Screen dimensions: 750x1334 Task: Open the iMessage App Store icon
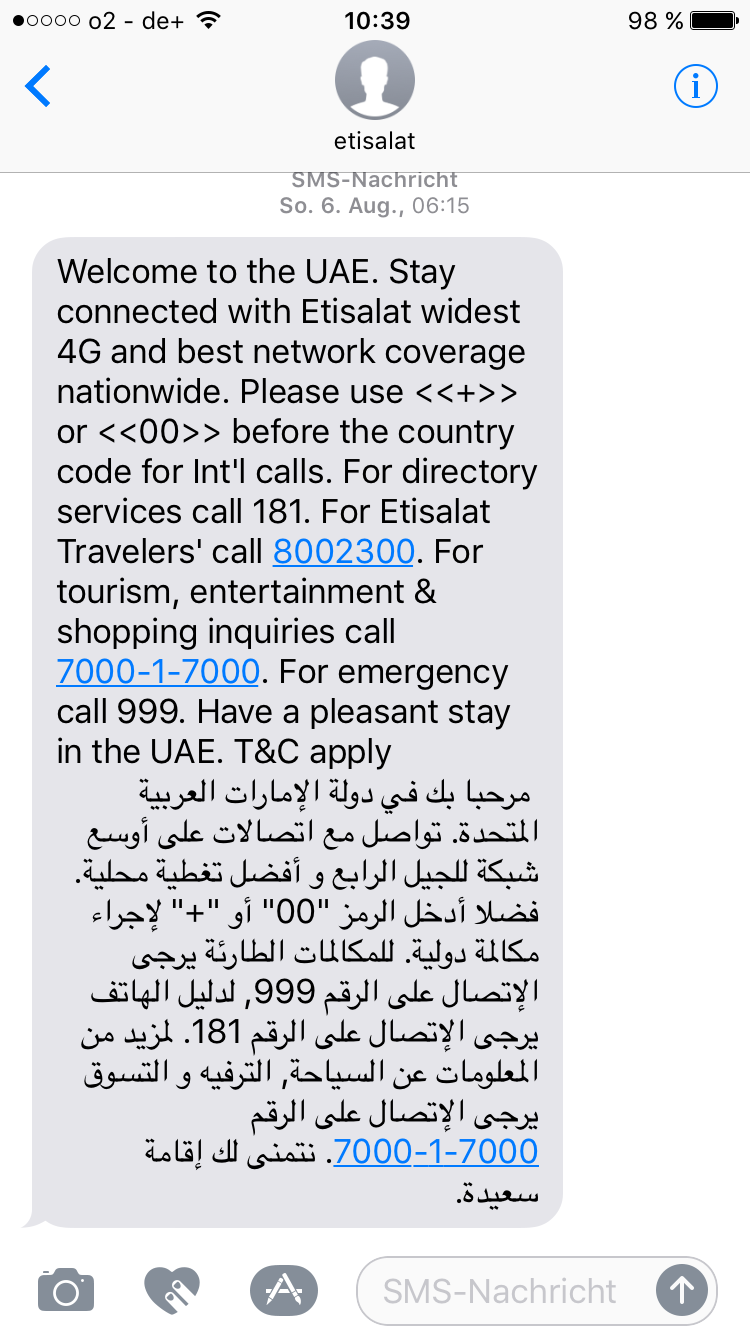283,1290
